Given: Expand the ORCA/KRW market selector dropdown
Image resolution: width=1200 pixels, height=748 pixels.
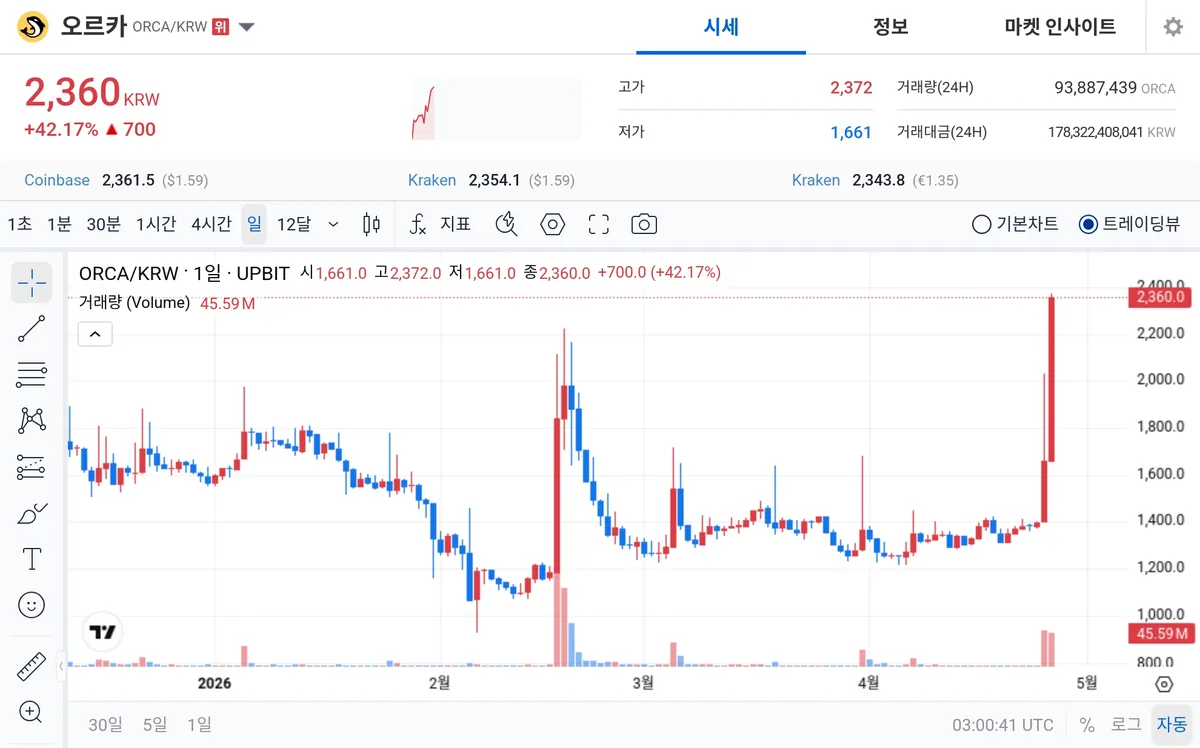Looking at the screenshot, I should (247, 27).
